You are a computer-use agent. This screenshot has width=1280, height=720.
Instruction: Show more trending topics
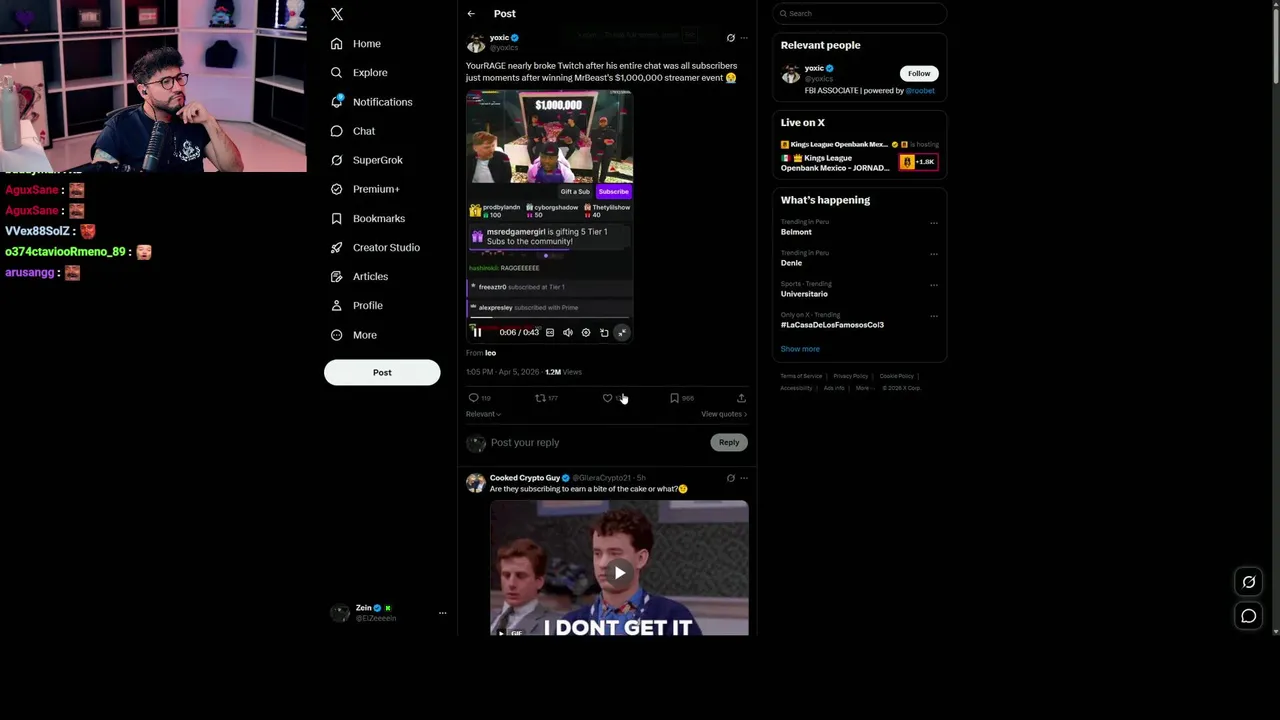coord(800,349)
